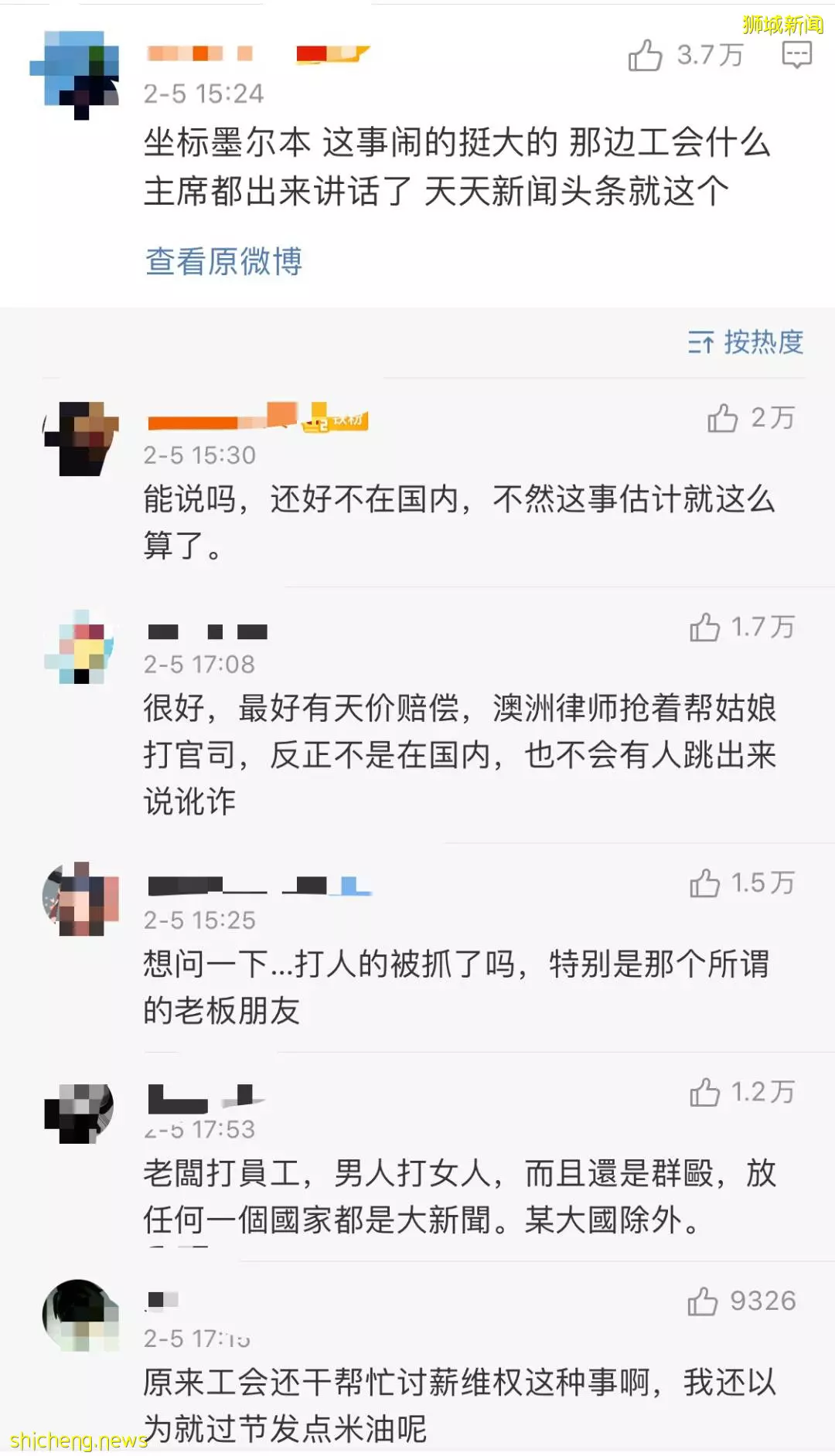835x1456 pixels.
Task: Like the comment with 1.5万 likes
Action: click(x=705, y=883)
